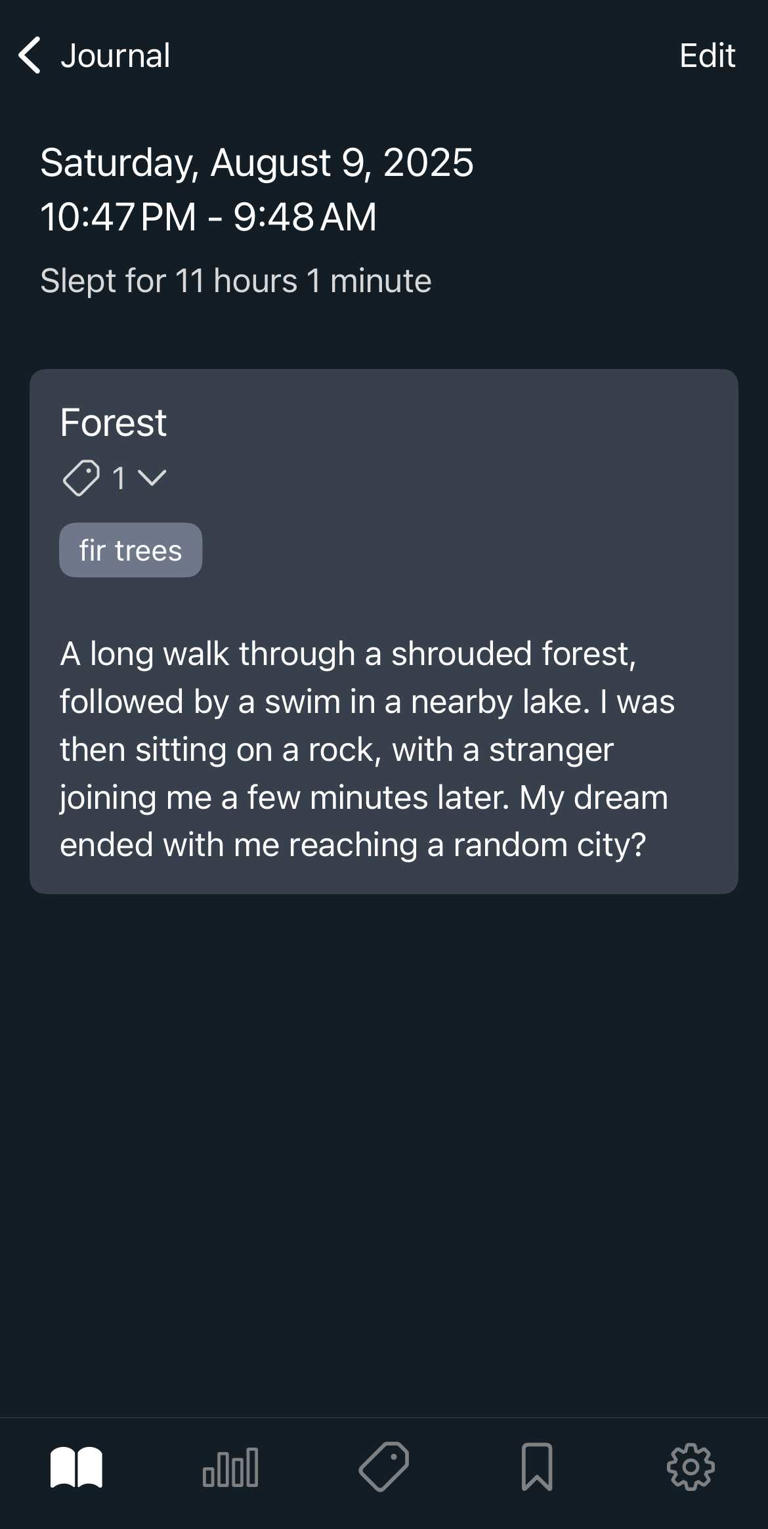Screen dimensions: 768x1529
Task: Open the statistics chart tab
Action: pos(230,1468)
